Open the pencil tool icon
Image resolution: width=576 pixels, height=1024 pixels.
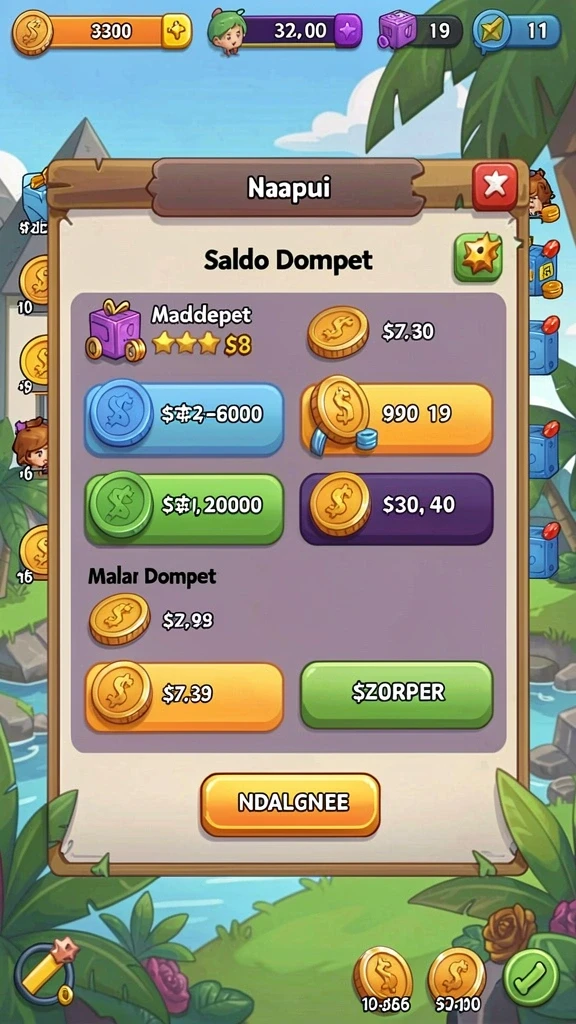pos(44,971)
